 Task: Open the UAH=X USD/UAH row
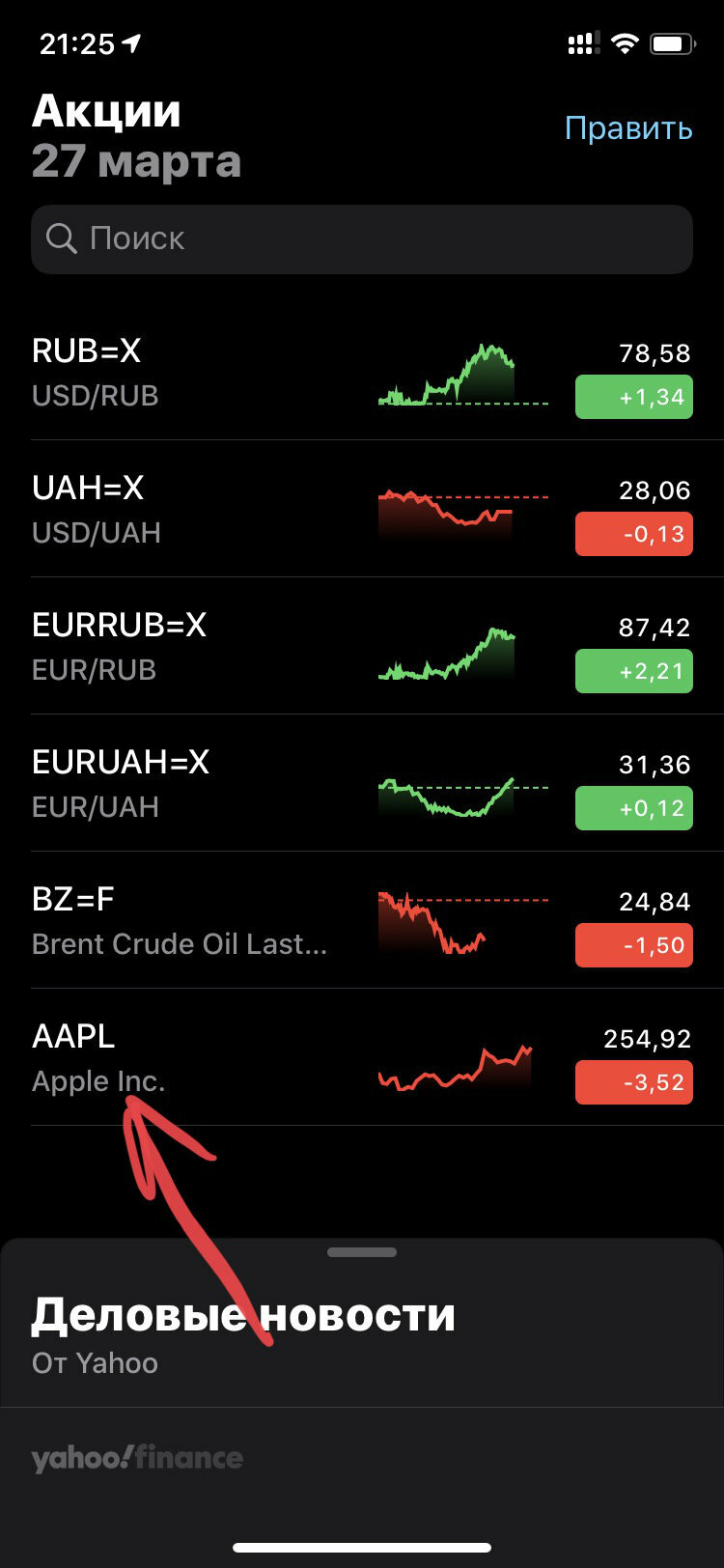(362, 510)
